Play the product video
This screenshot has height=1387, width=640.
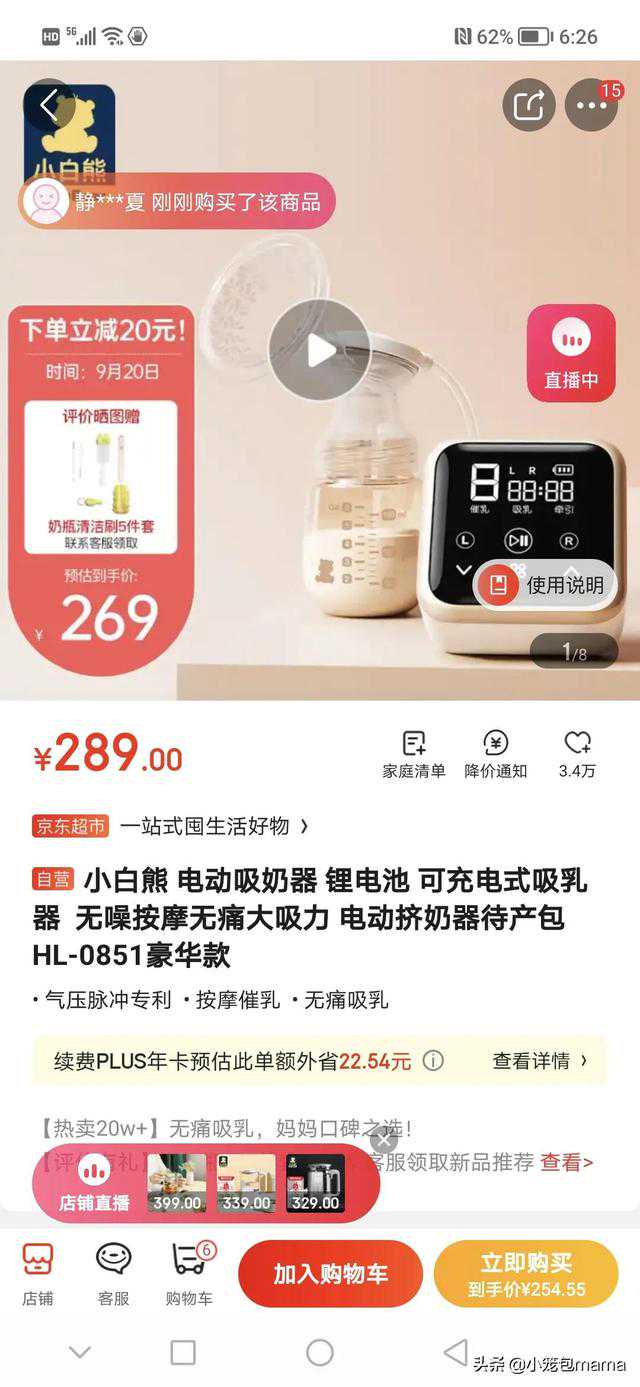point(319,350)
